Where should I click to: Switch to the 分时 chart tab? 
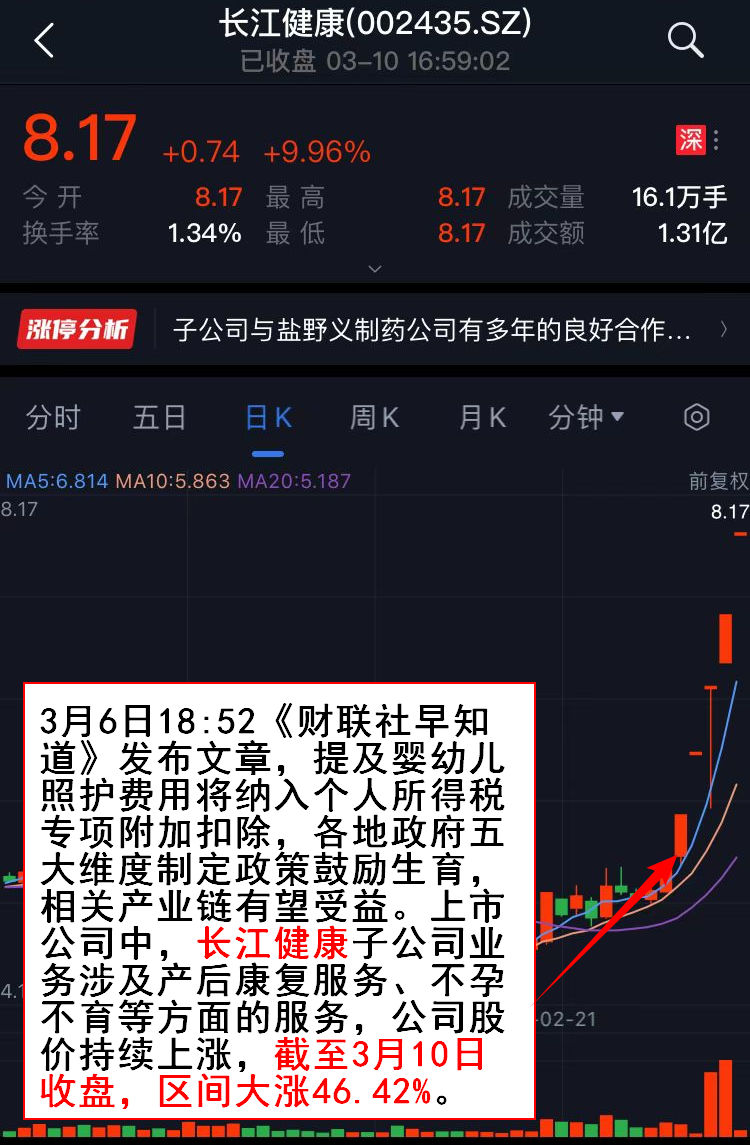tap(53, 417)
